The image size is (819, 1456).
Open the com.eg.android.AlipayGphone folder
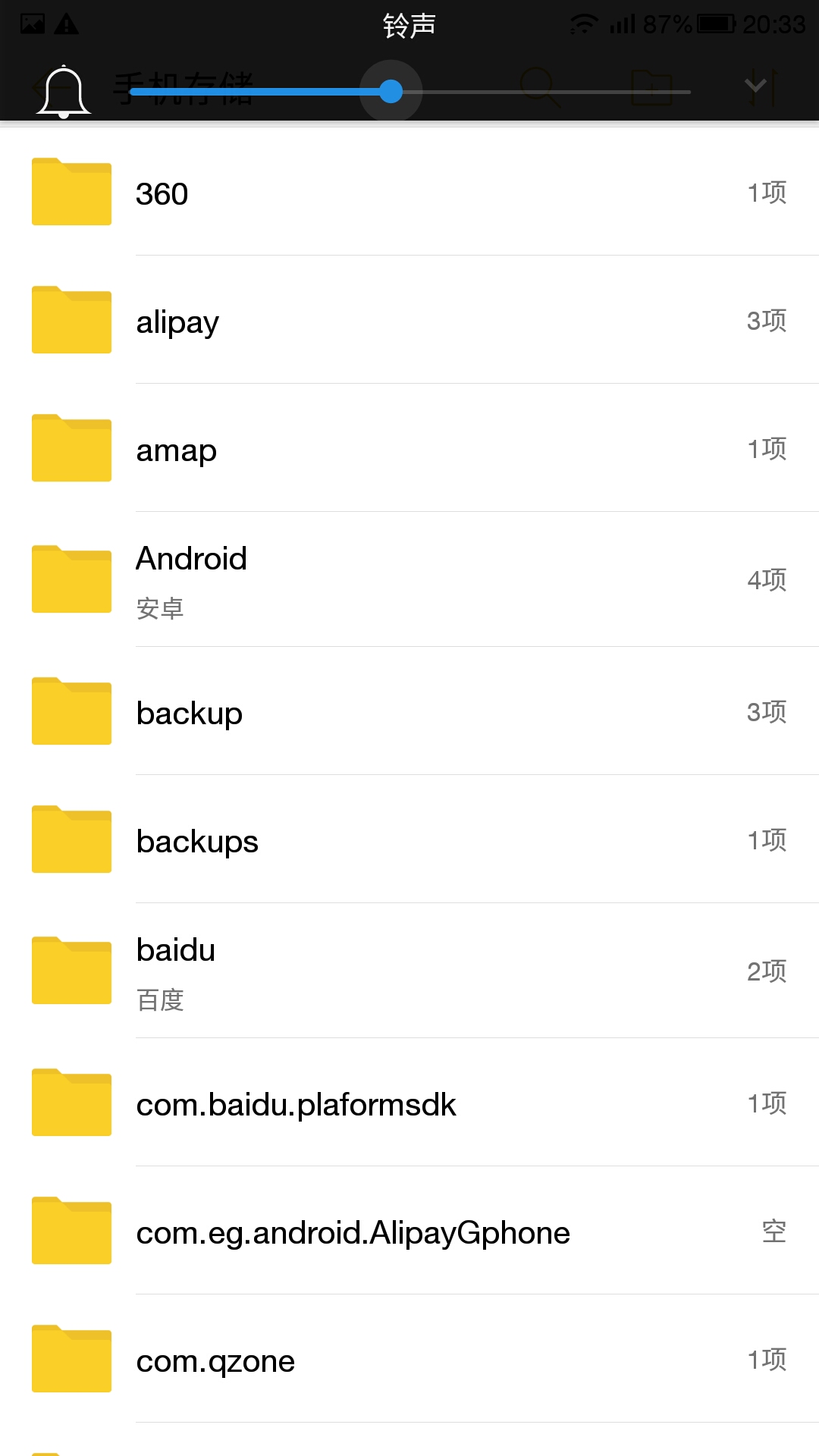[x=409, y=1231]
